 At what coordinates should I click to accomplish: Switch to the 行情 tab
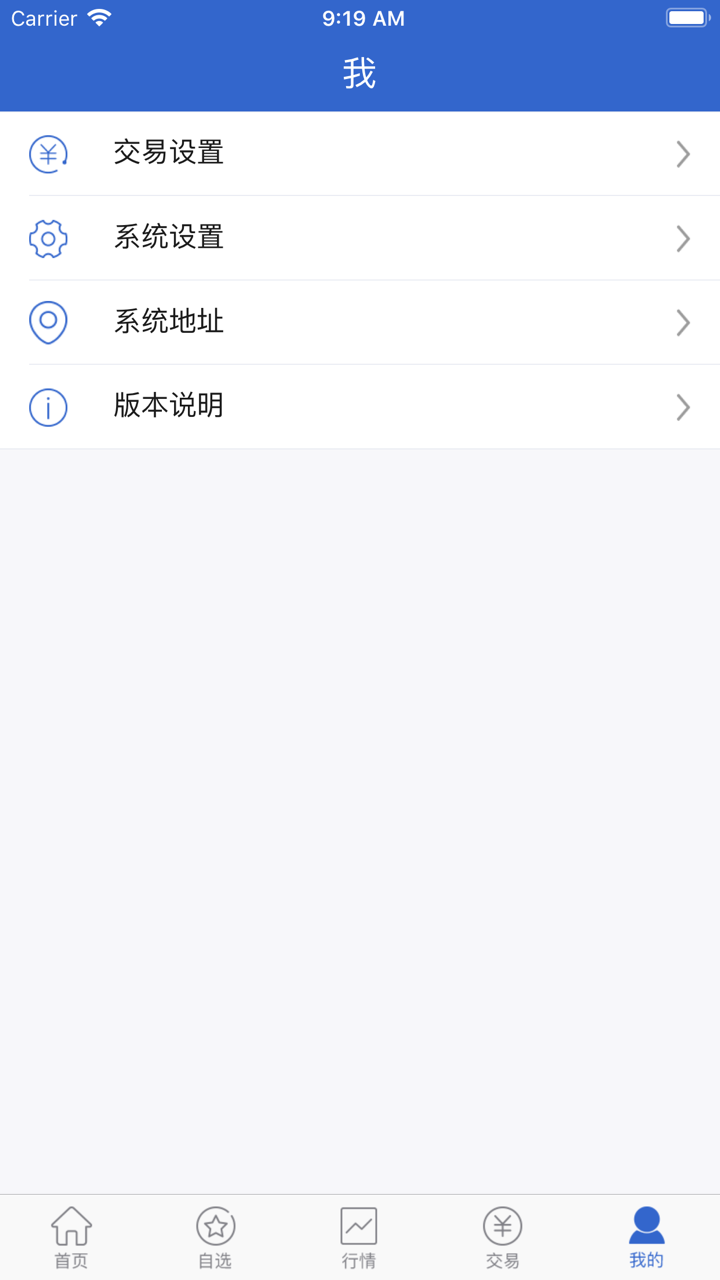coord(359,1237)
